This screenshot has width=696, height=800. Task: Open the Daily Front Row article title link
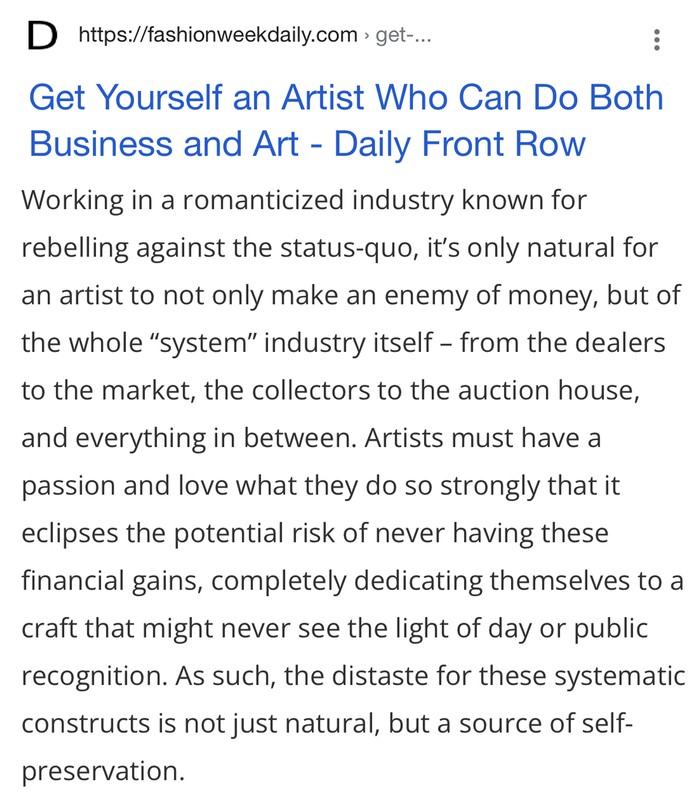point(345,120)
